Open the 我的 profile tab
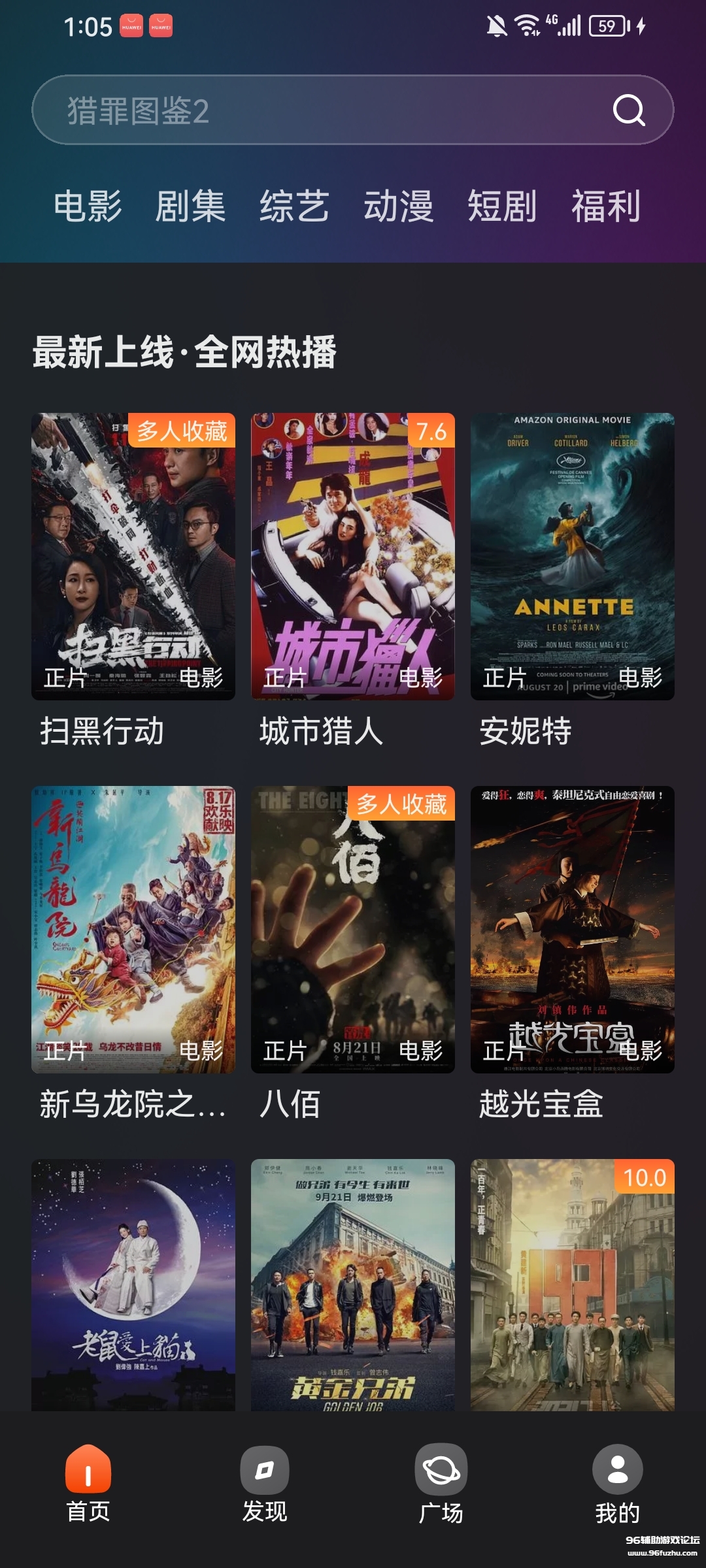The image size is (706, 1568). 617,1484
